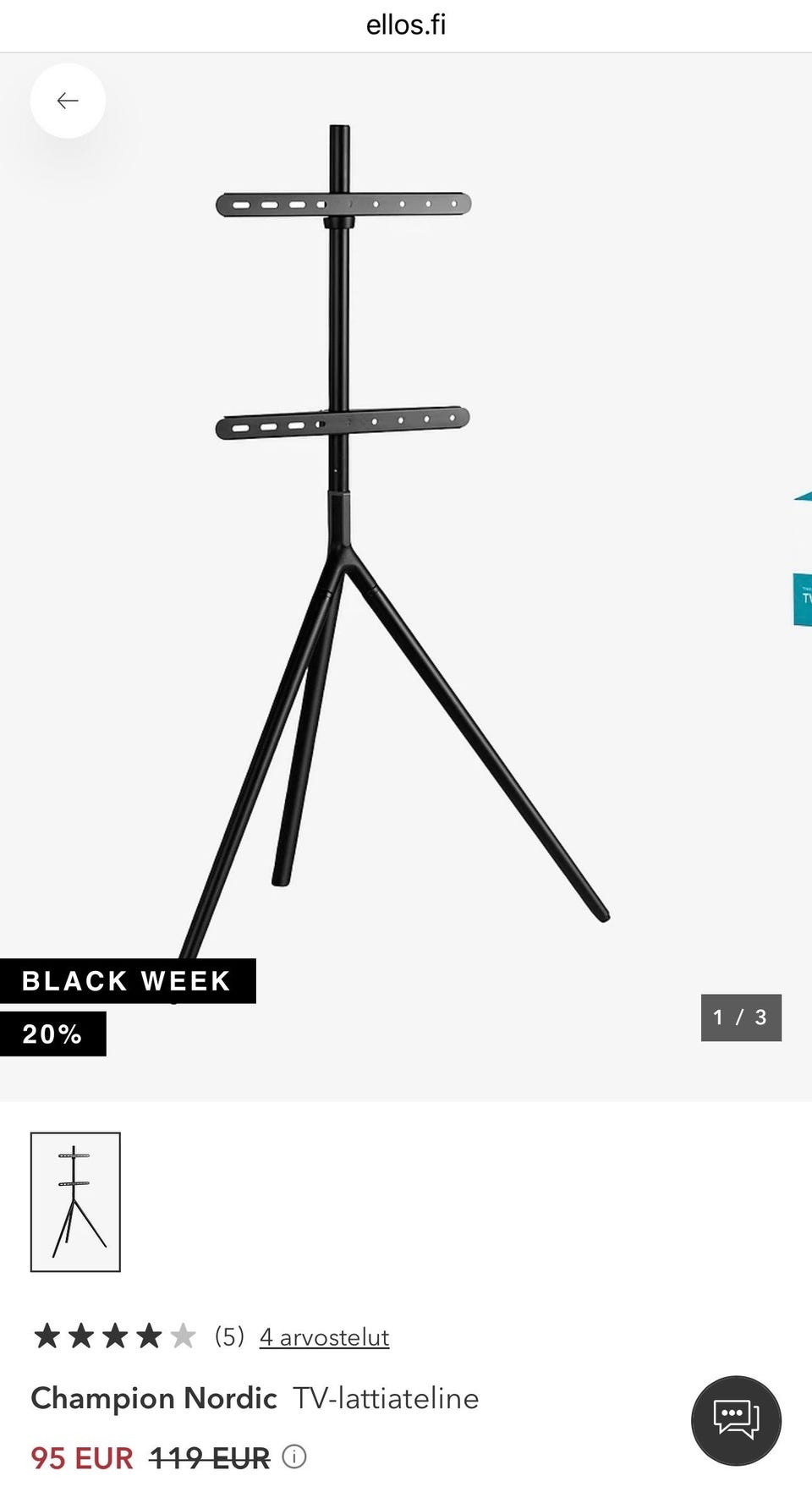Tap the ellos.fi address bar
Viewport: 812px width, 1492px height.
406,25
